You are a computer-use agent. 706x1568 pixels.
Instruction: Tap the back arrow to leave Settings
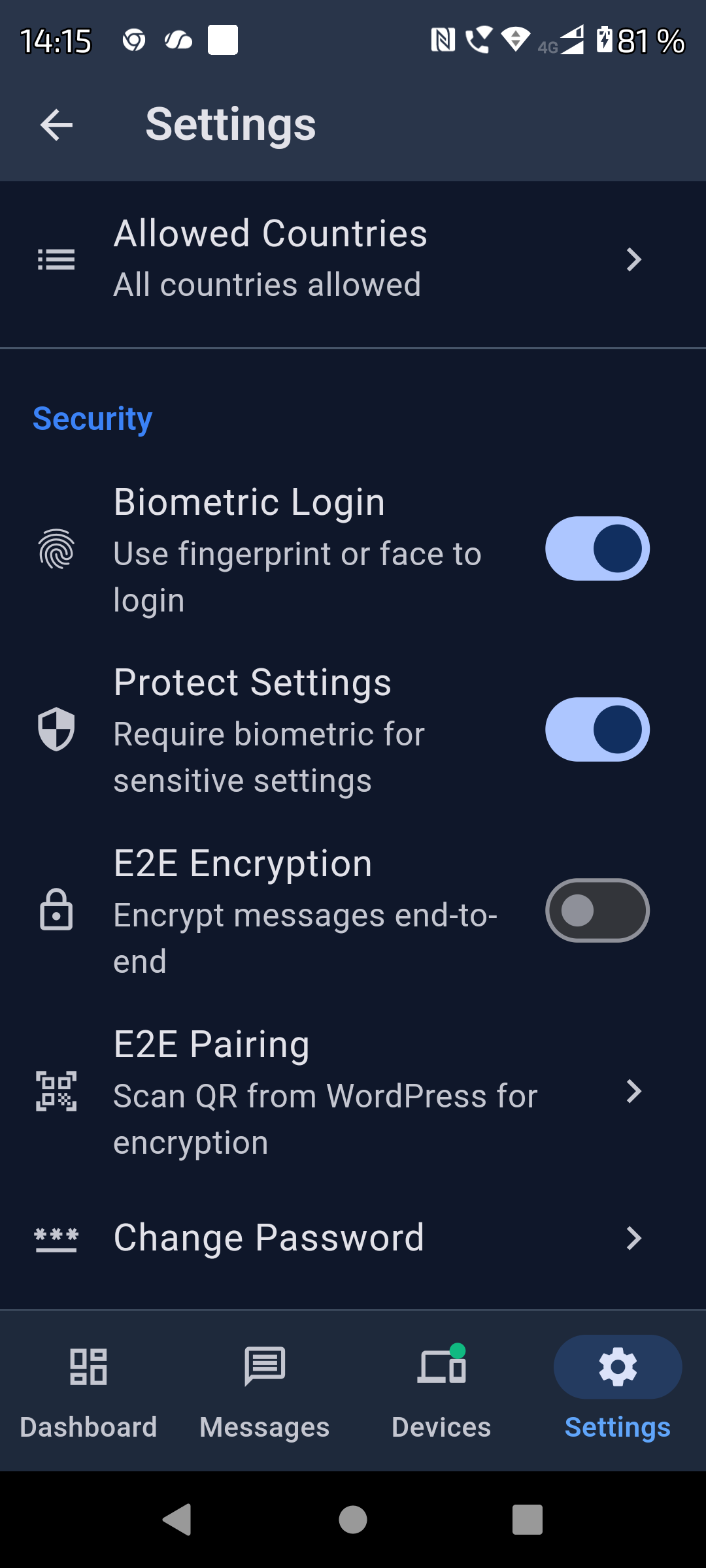coord(56,125)
